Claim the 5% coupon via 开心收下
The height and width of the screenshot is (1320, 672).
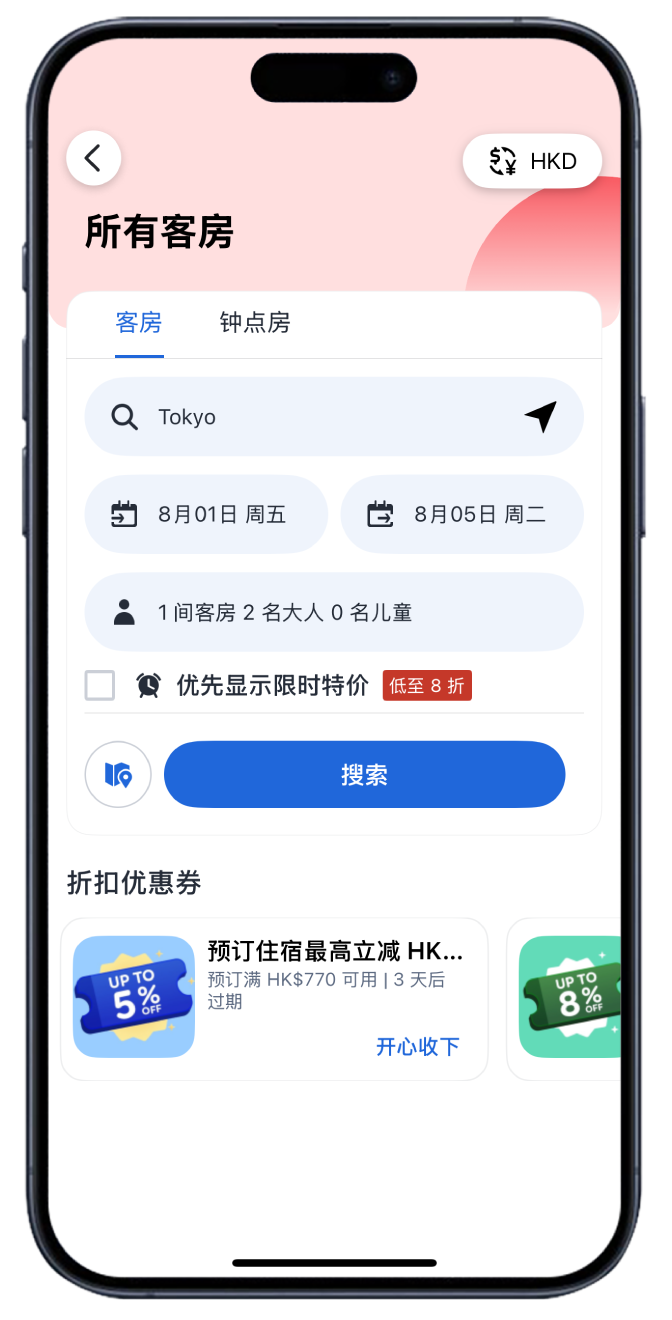tap(417, 1046)
